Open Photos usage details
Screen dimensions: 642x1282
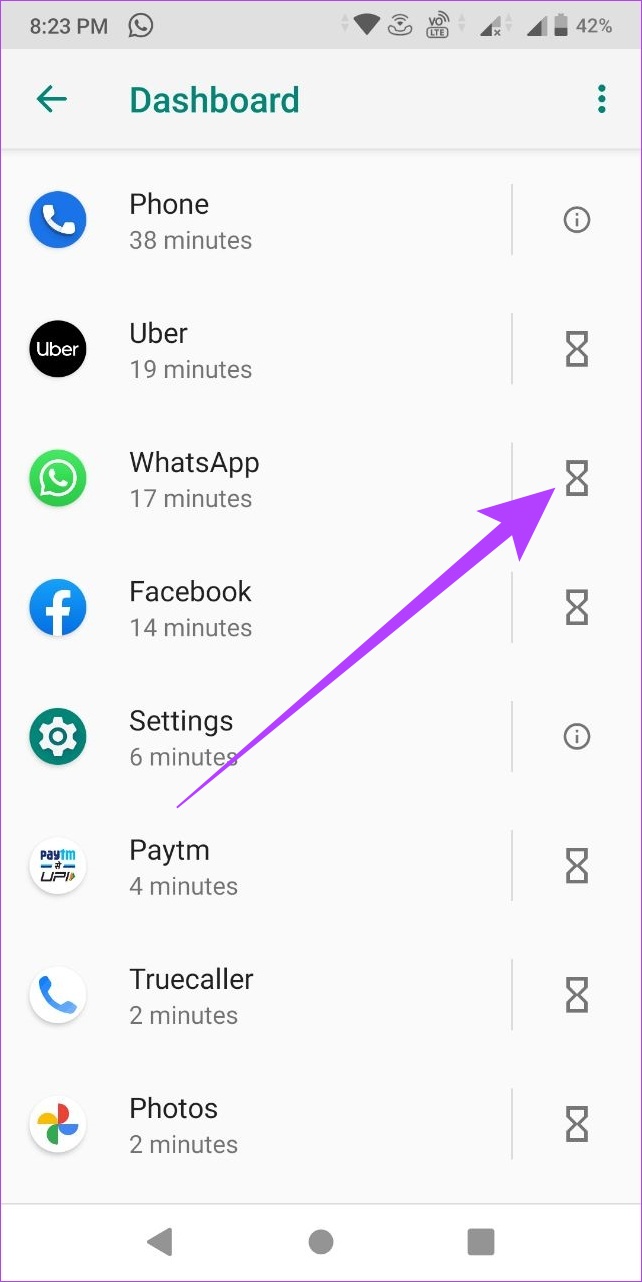pyautogui.click(x=256, y=1124)
